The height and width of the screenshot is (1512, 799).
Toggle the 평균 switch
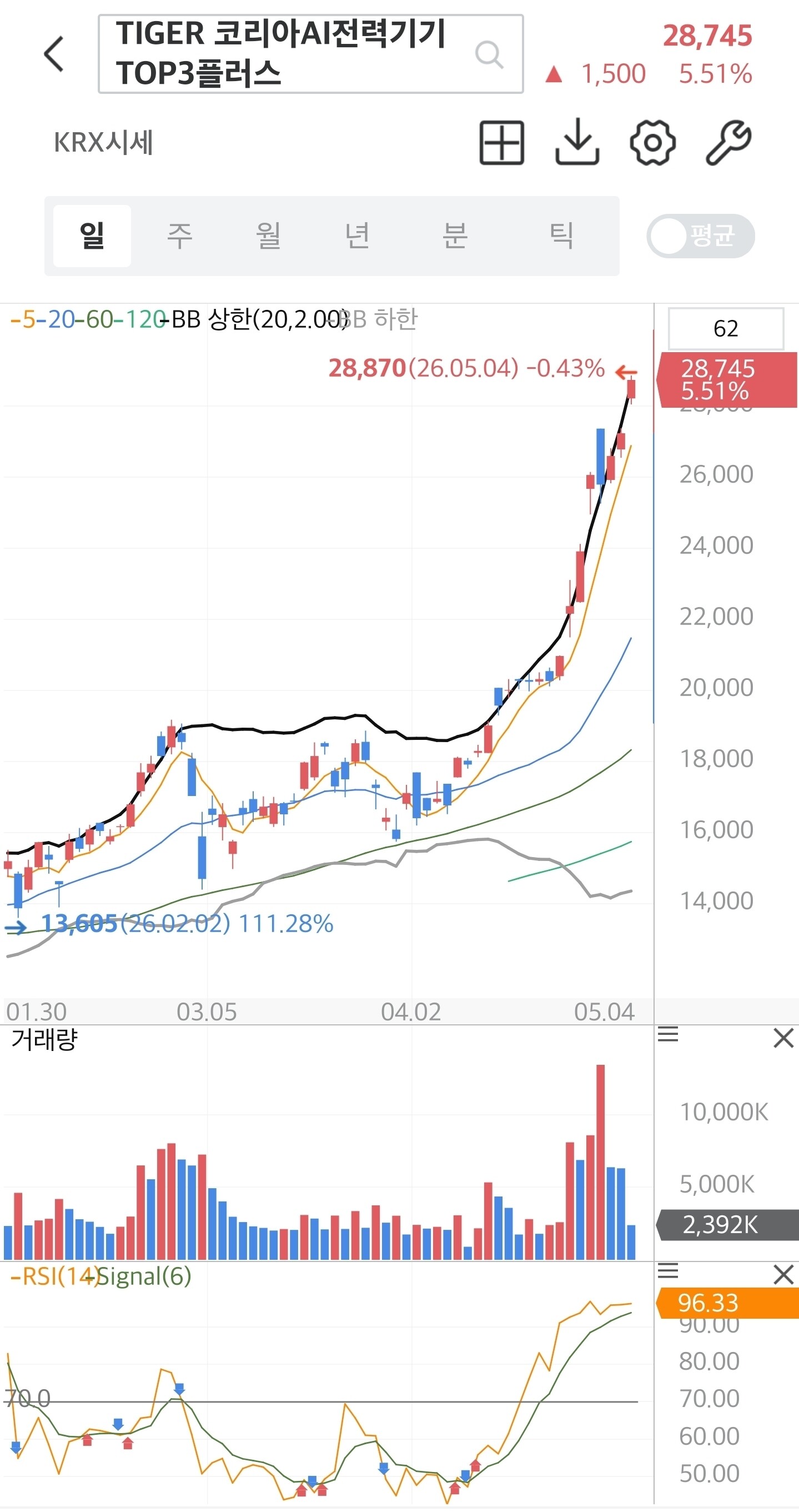701,236
